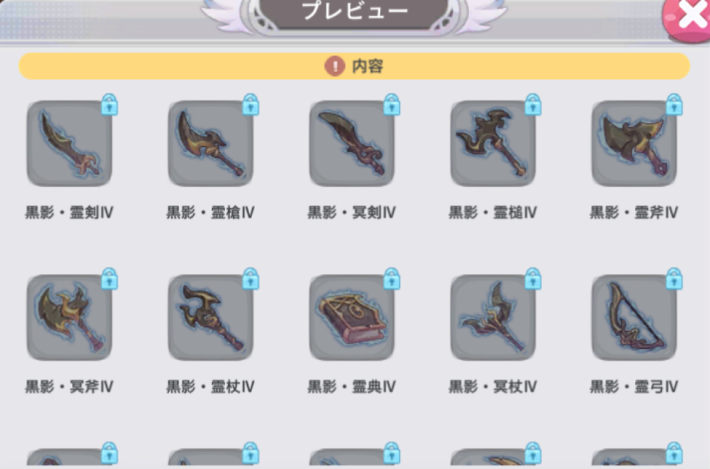Tap the 黒影・霊槌IV item icon
Screen dimensions: 710x469
pos(492,144)
